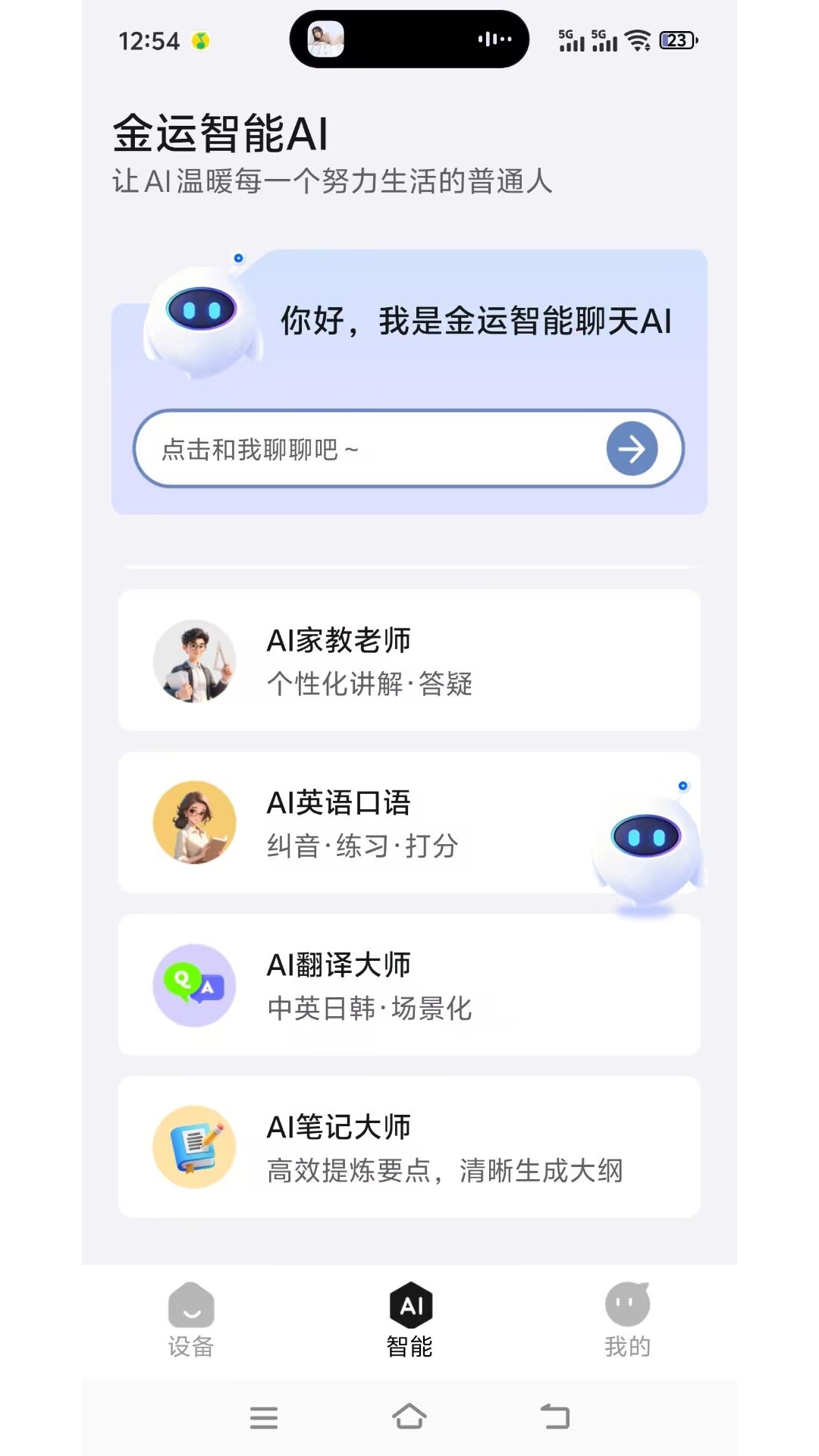The width and height of the screenshot is (819, 1456).
Task: Navigate back with system back button
Action: [555, 1417]
